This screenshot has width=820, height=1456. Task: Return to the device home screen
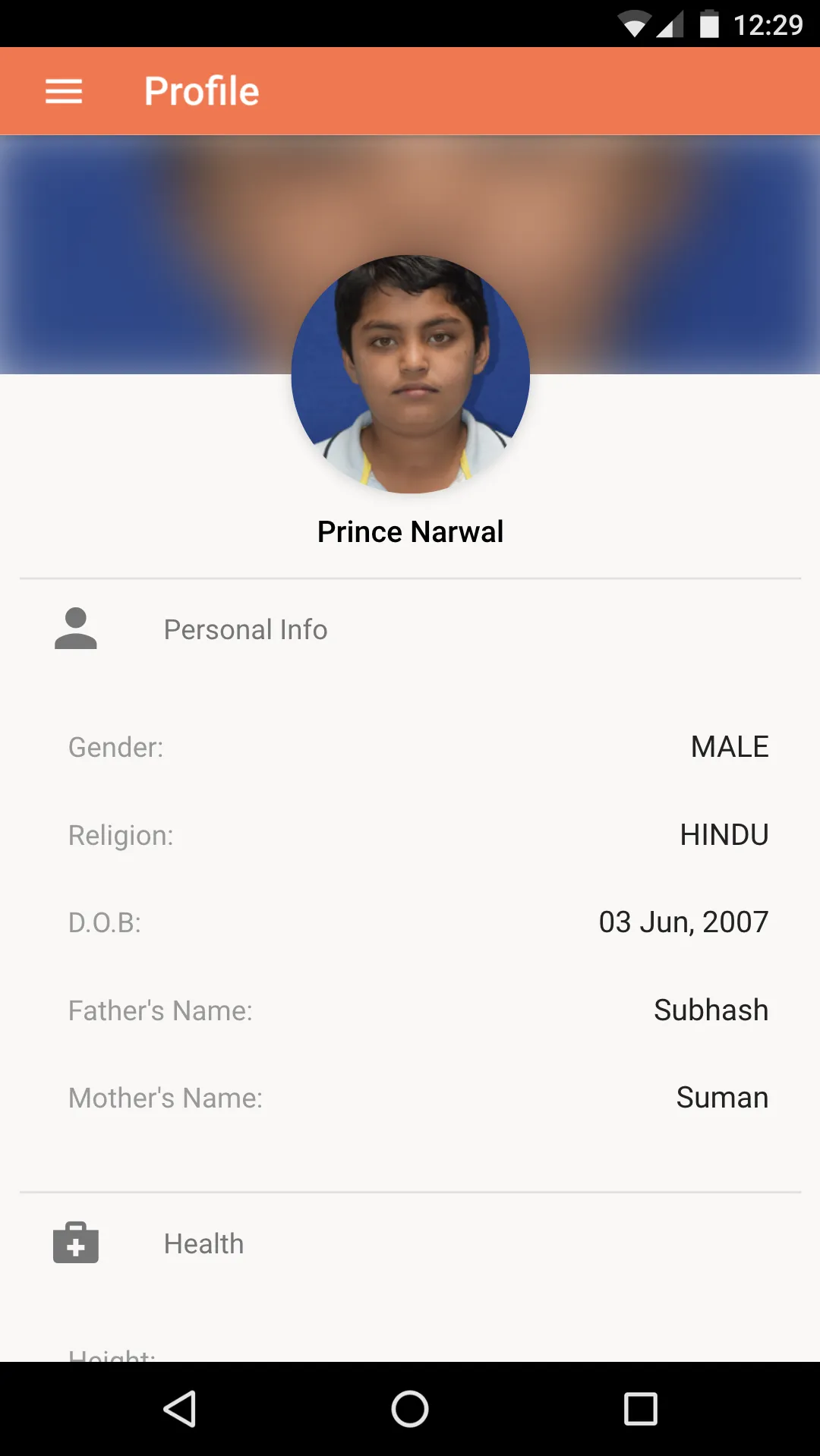point(410,1409)
